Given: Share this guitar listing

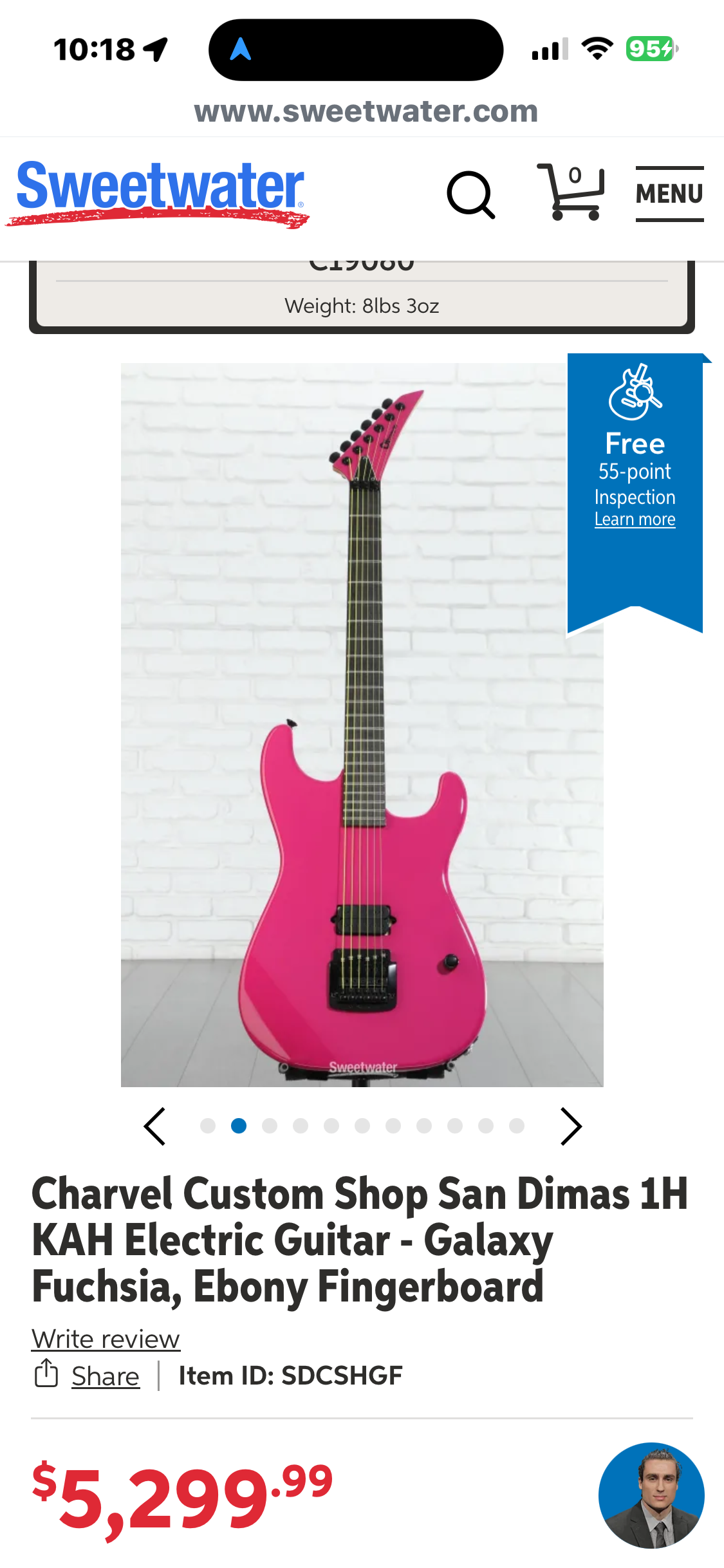Looking at the screenshot, I should click(105, 1376).
